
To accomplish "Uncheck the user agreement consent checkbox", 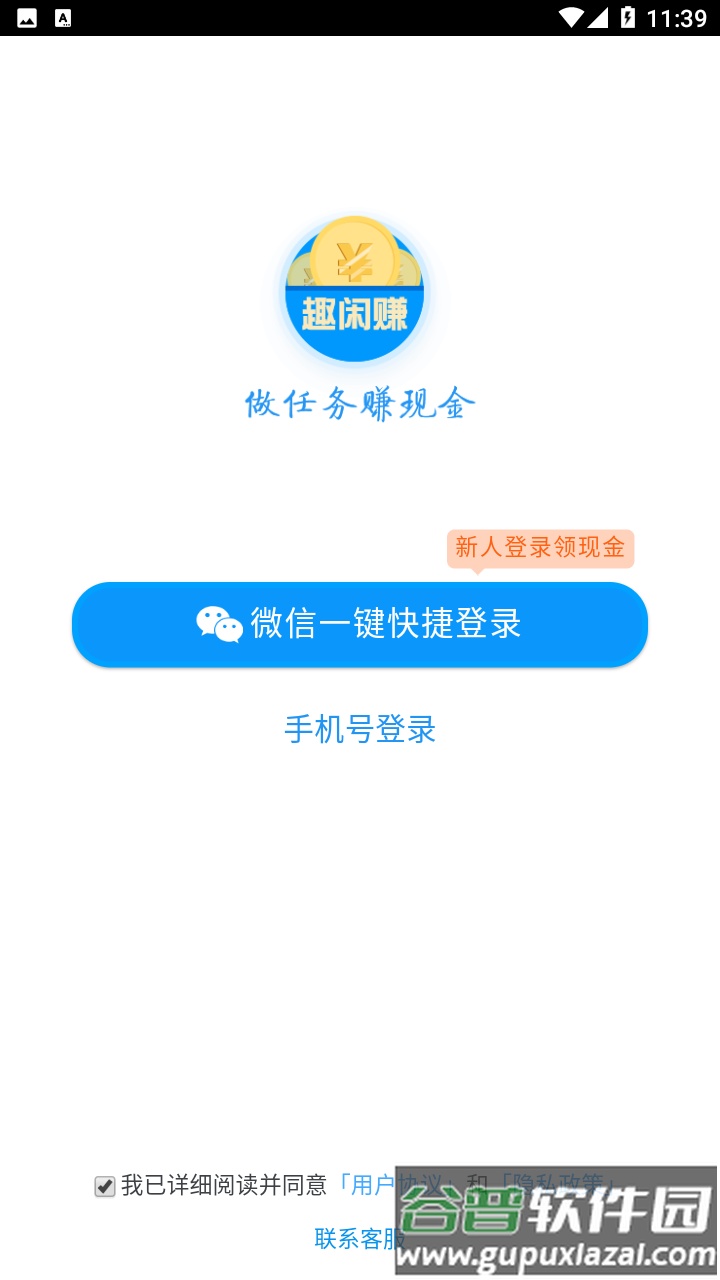I will 104,1184.
